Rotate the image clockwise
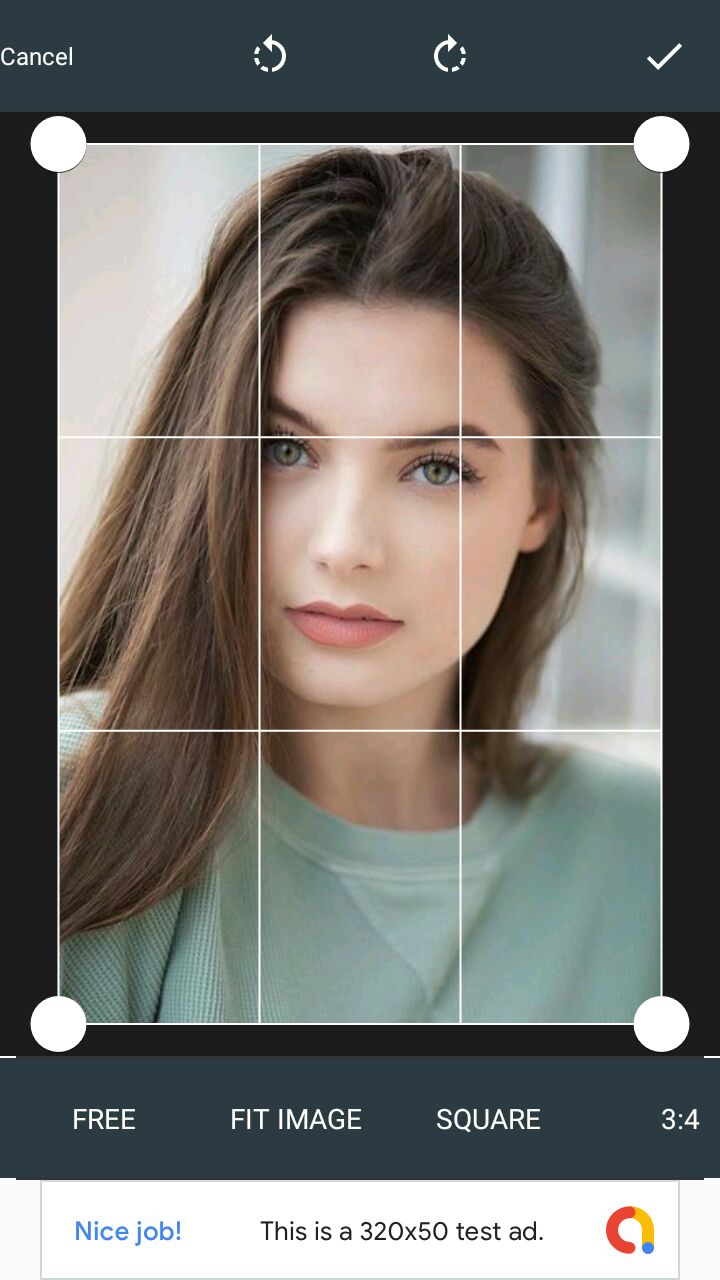The image size is (720, 1280). pyautogui.click(x=450, y=56)
